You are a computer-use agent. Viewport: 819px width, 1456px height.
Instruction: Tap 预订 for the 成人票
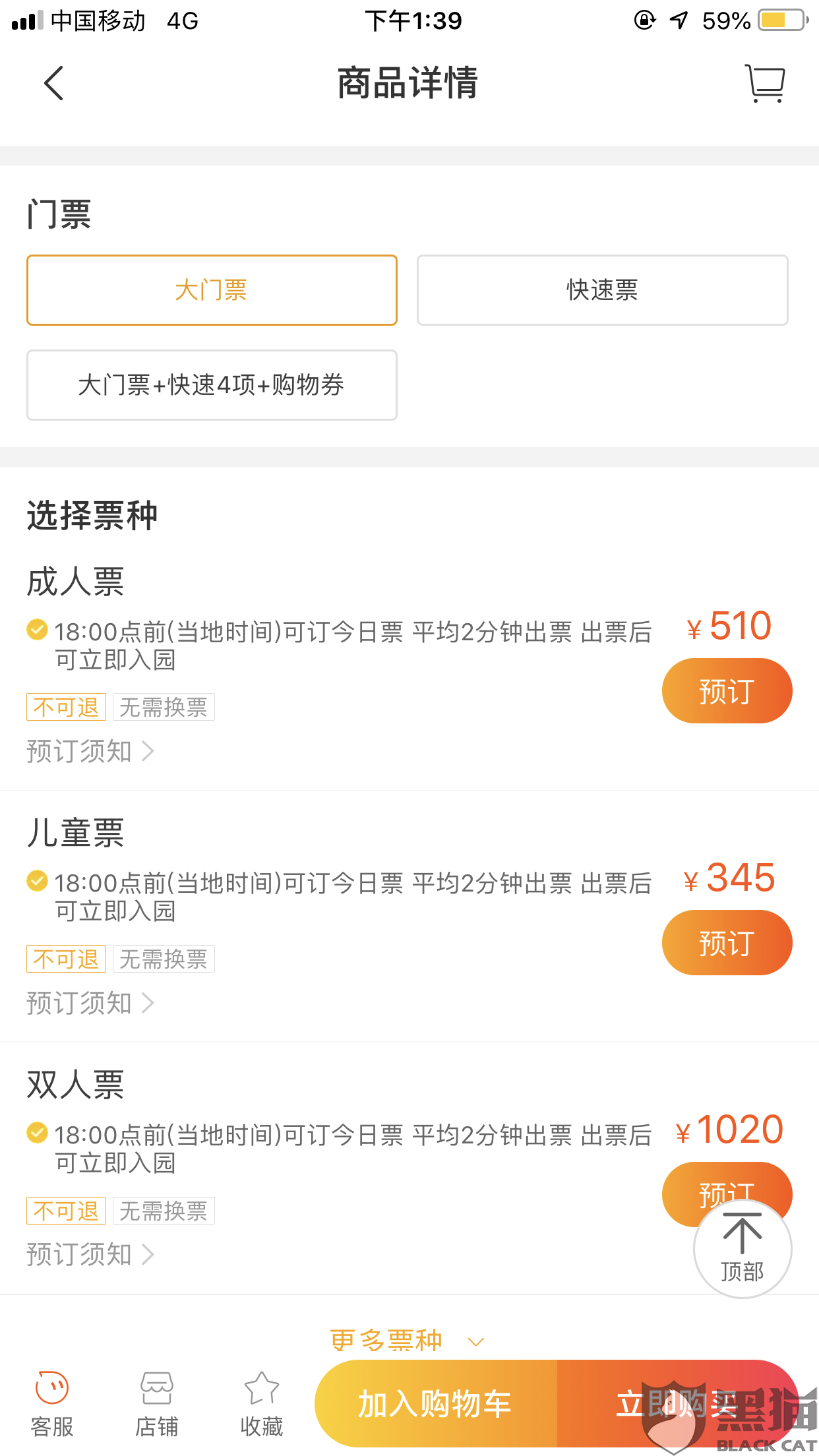(727, 691)
